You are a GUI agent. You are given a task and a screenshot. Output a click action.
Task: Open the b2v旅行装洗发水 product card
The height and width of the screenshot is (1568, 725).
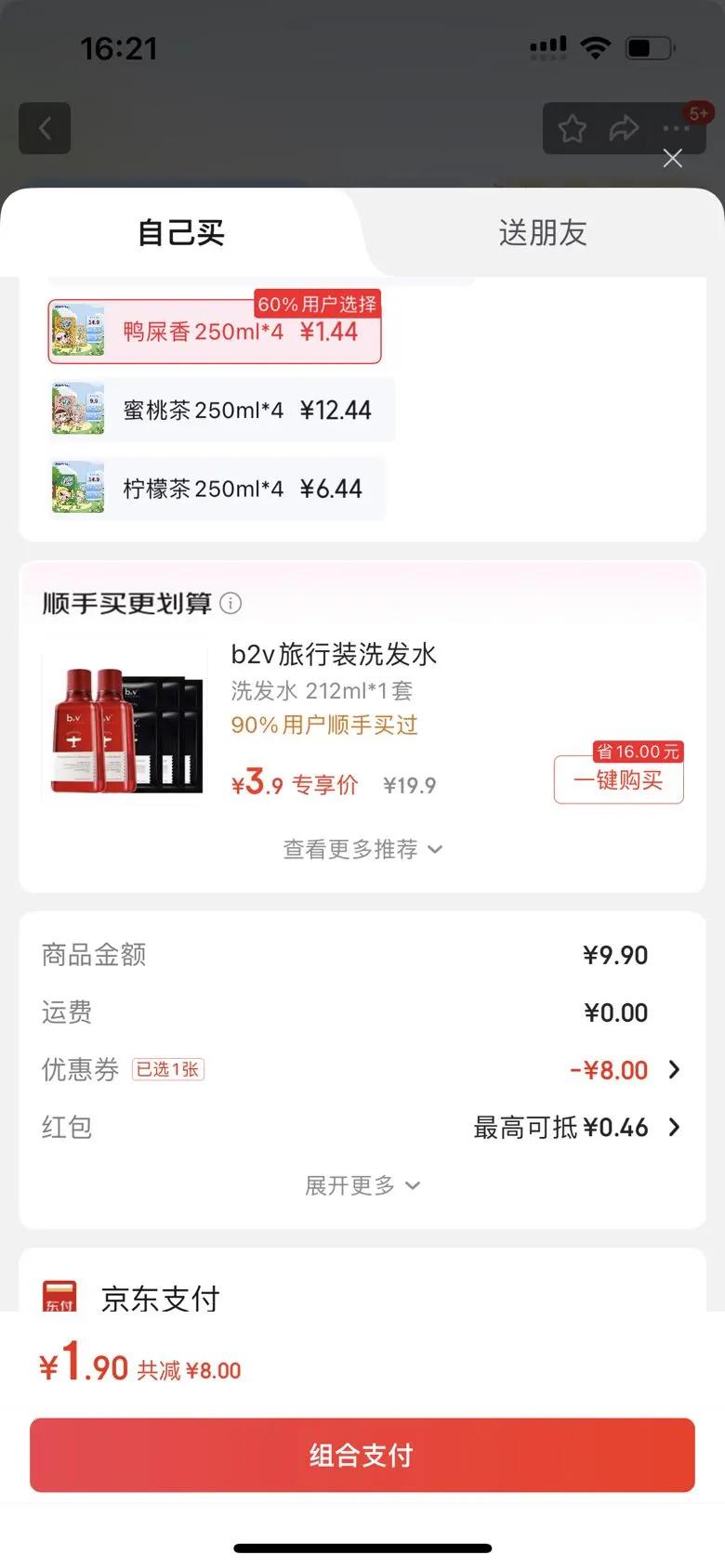pyautogui.click(x=333, y=654)
